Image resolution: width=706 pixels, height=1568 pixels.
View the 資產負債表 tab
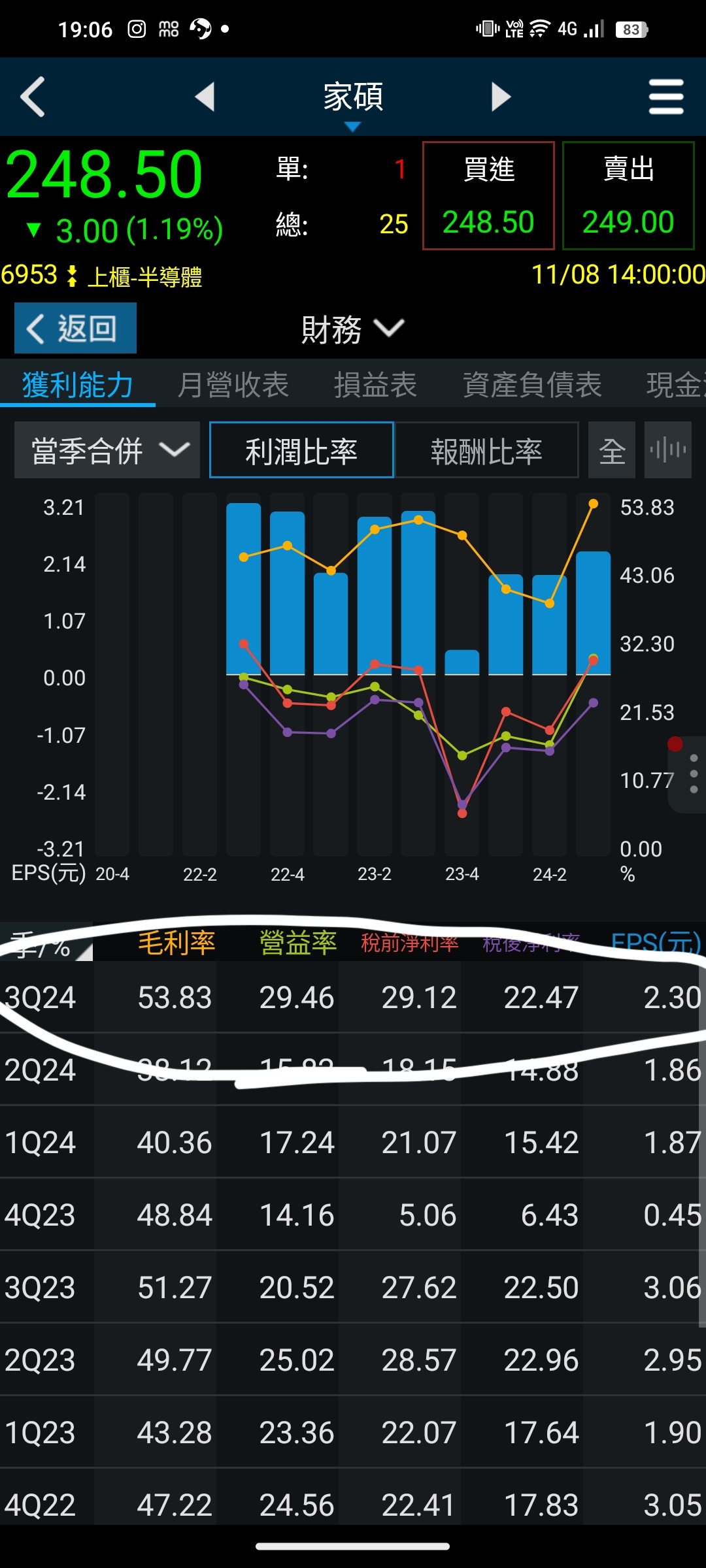[x=532, y=384]
